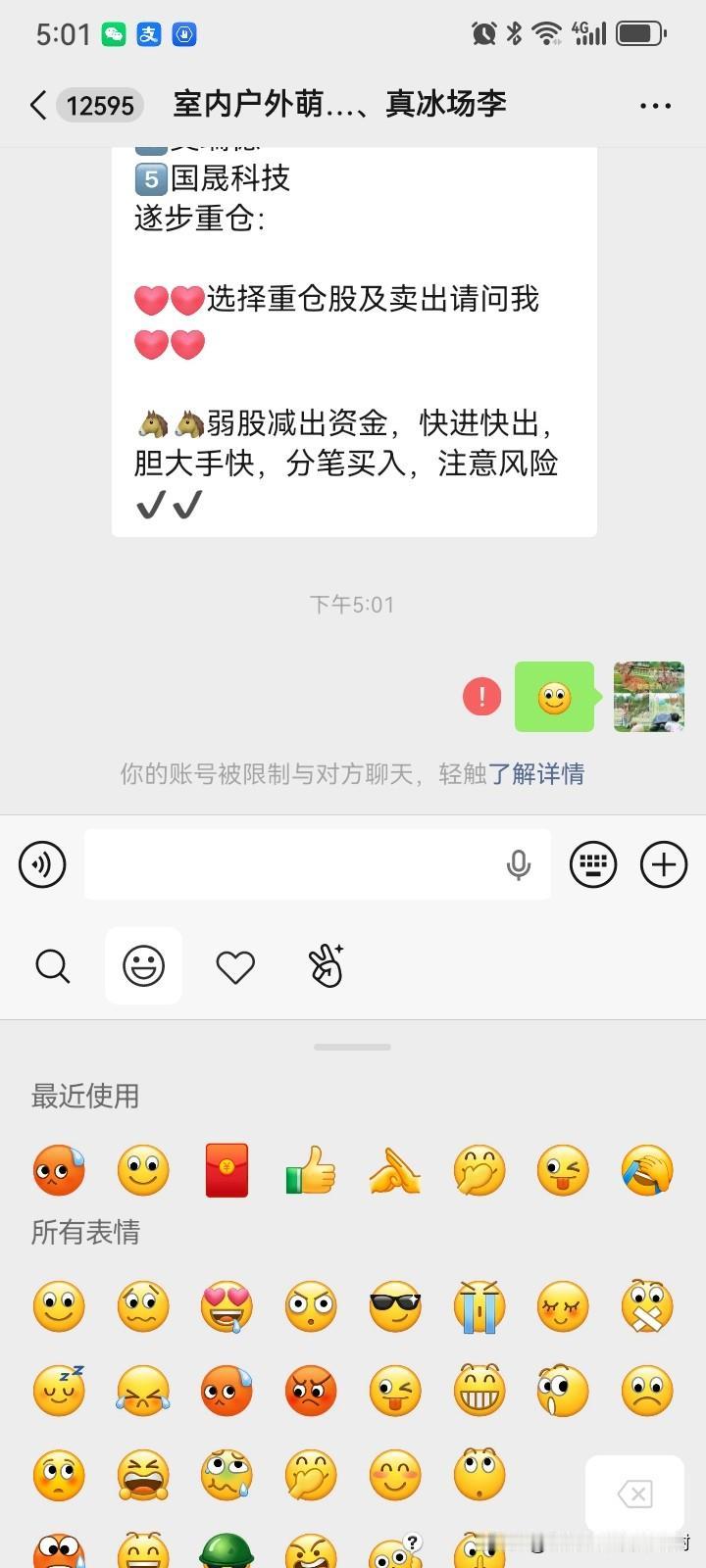706x1568 pixels.
Task: Tap the message text input field
Action: 294,864
